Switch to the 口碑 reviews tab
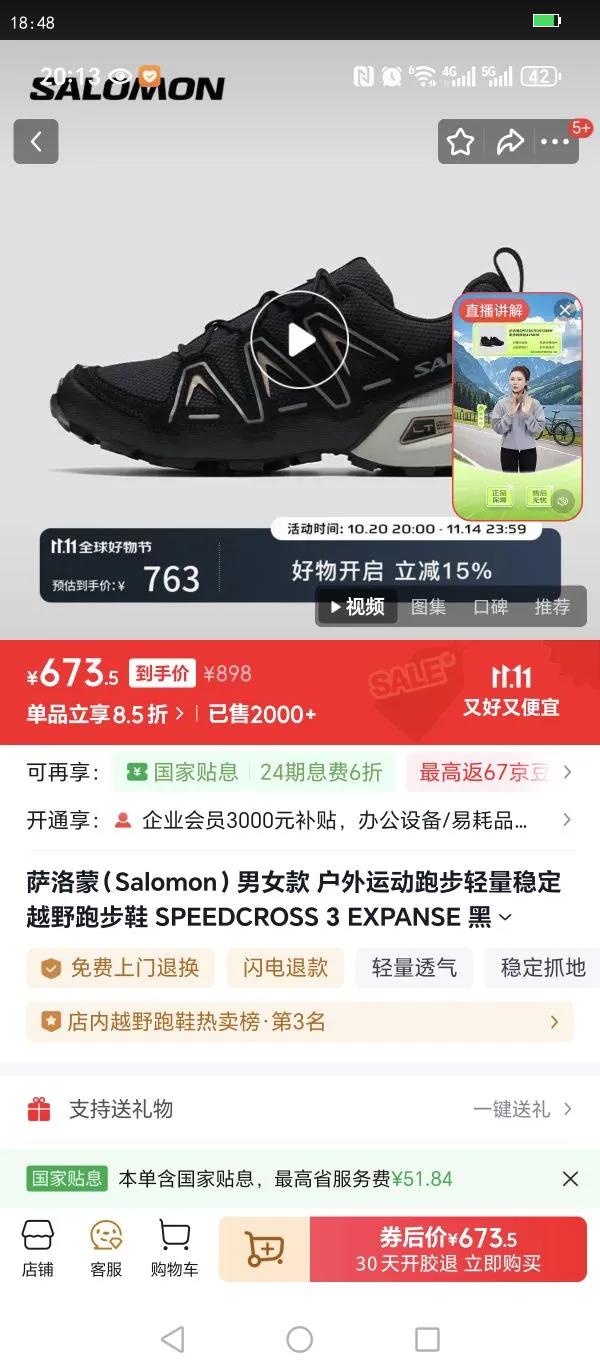Image resolution: width=600 pixels, height=1372 pixels. point(491,607)
